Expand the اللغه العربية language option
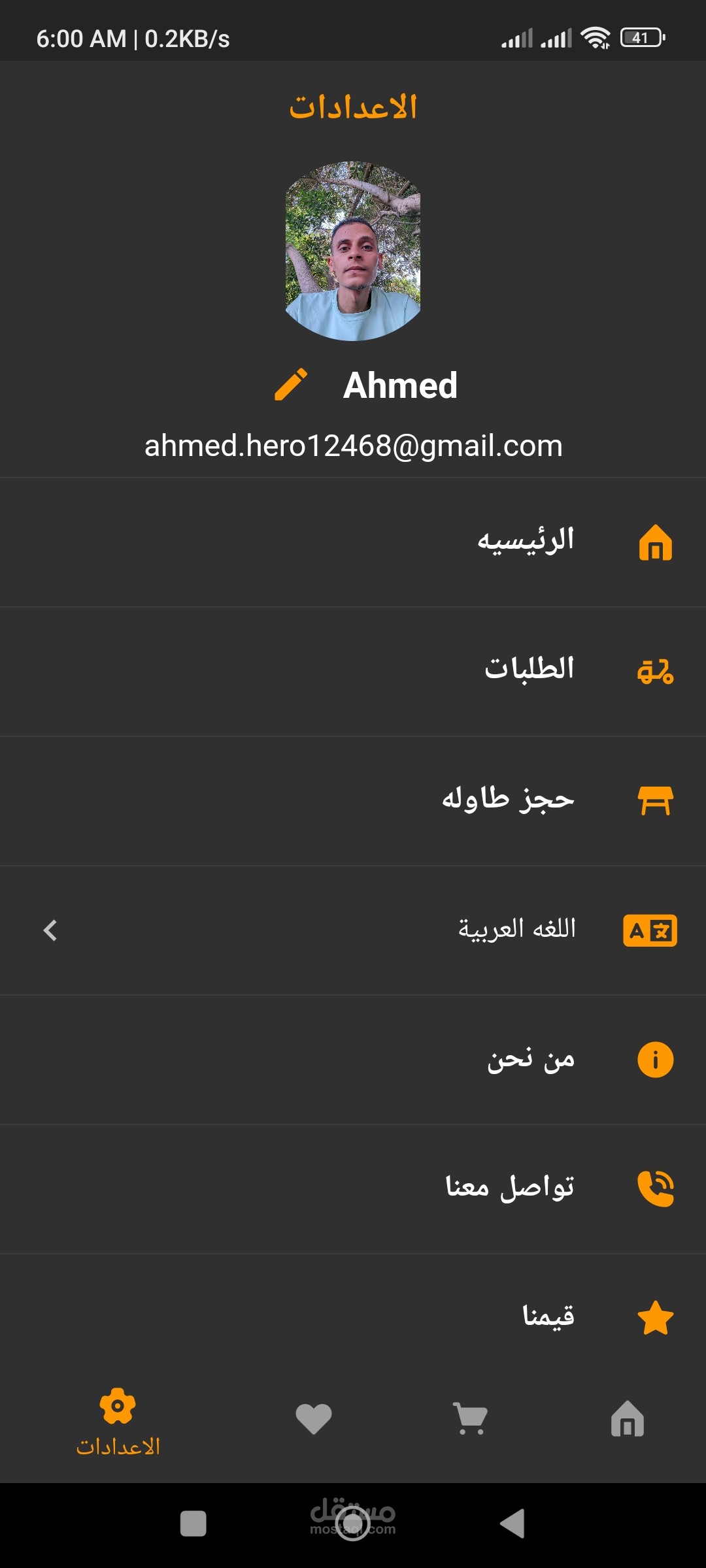This screenshot has height=1568, width=706. pyautogui.click(x=353, y=930)
